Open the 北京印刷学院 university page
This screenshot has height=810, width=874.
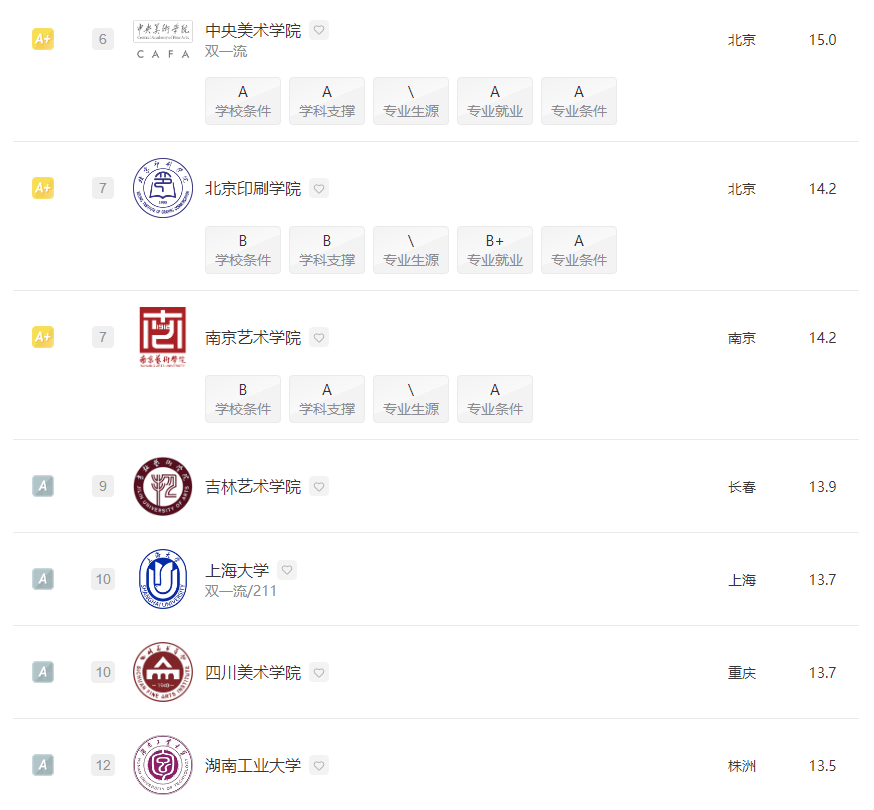pyautogui.click(x=252, y=188)
